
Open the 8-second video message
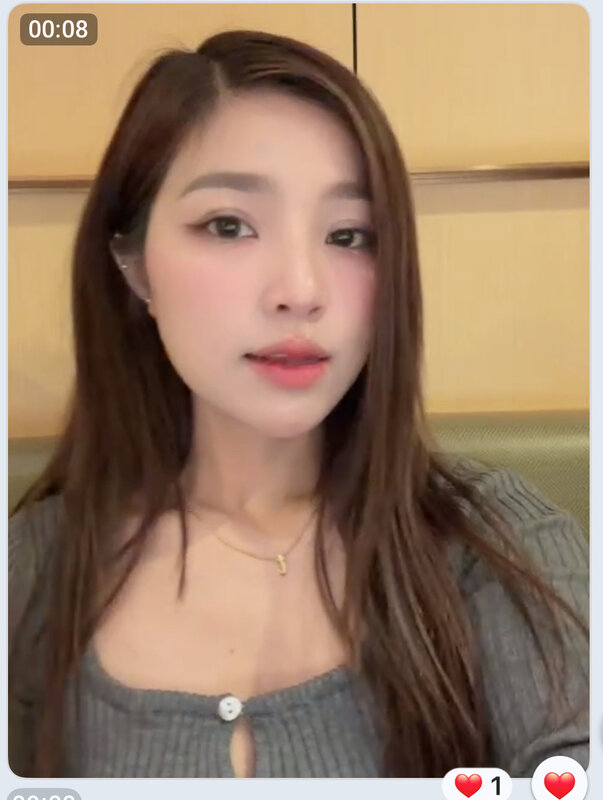pyautogui.click(x=298, y=390)
